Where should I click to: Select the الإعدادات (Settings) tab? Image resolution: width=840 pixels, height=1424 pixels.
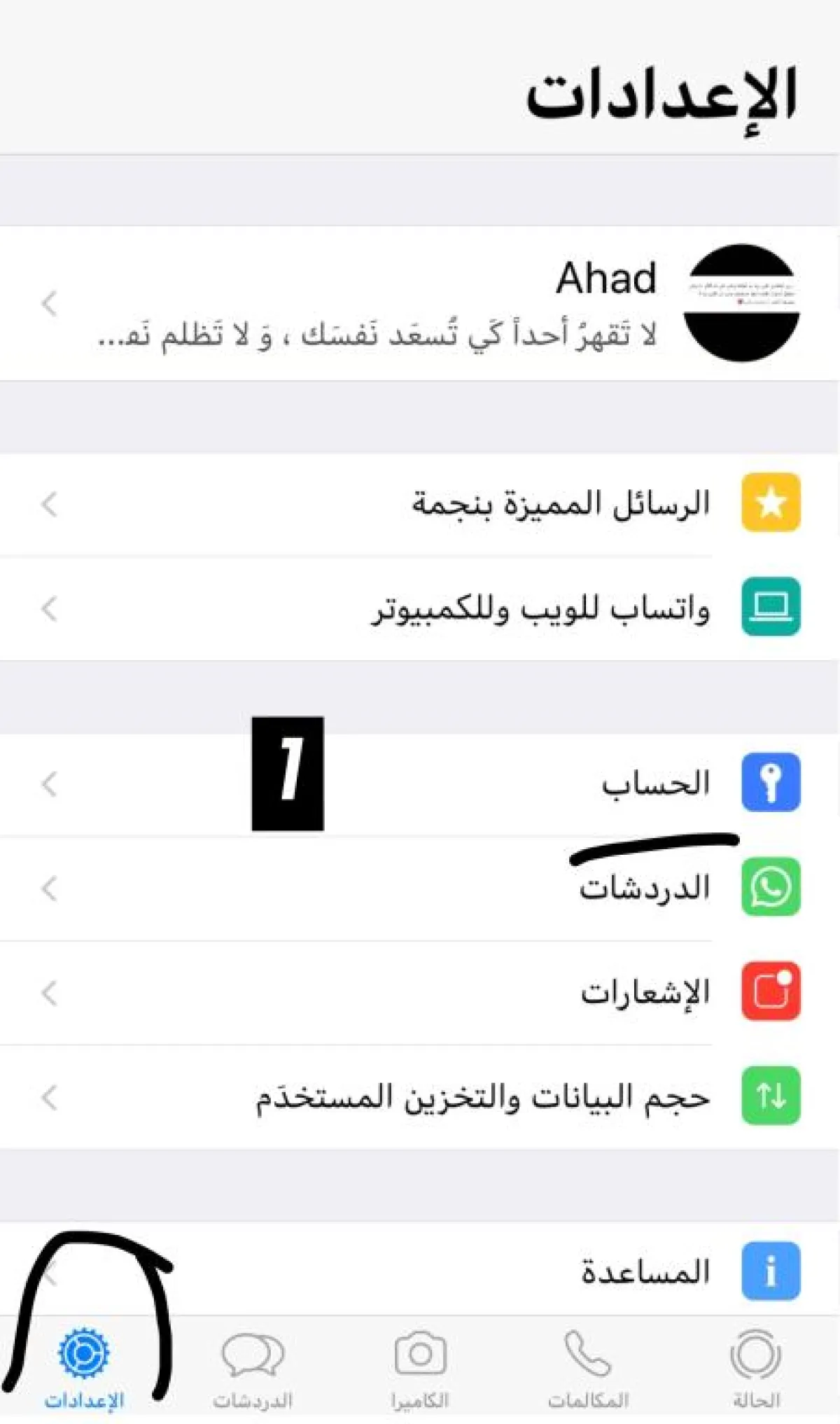click(x=84, y=1369)
